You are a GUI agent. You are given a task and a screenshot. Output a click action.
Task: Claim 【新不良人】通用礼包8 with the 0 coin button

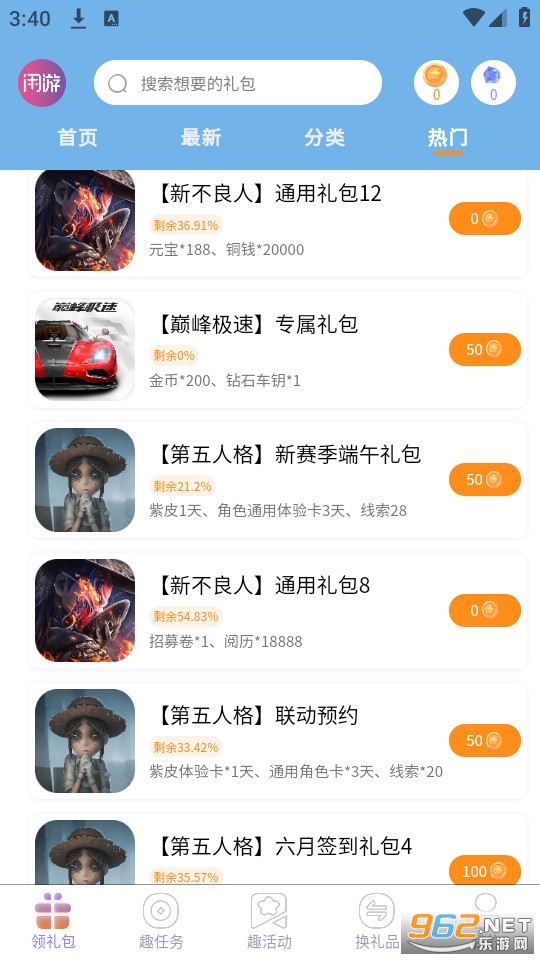pyautogui.click(x=485, y=610)
